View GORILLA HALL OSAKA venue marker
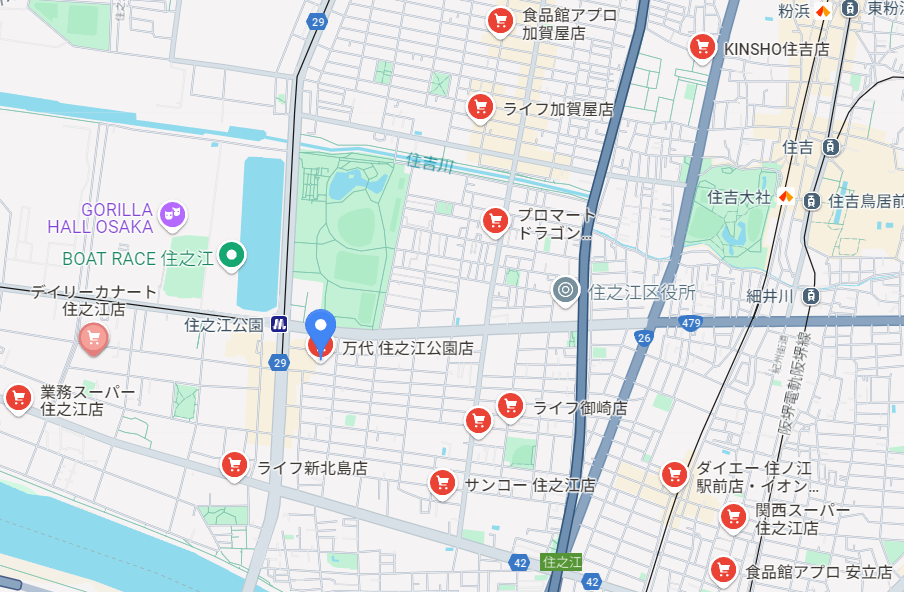This screenshot has height=592, width=904. 173,211
